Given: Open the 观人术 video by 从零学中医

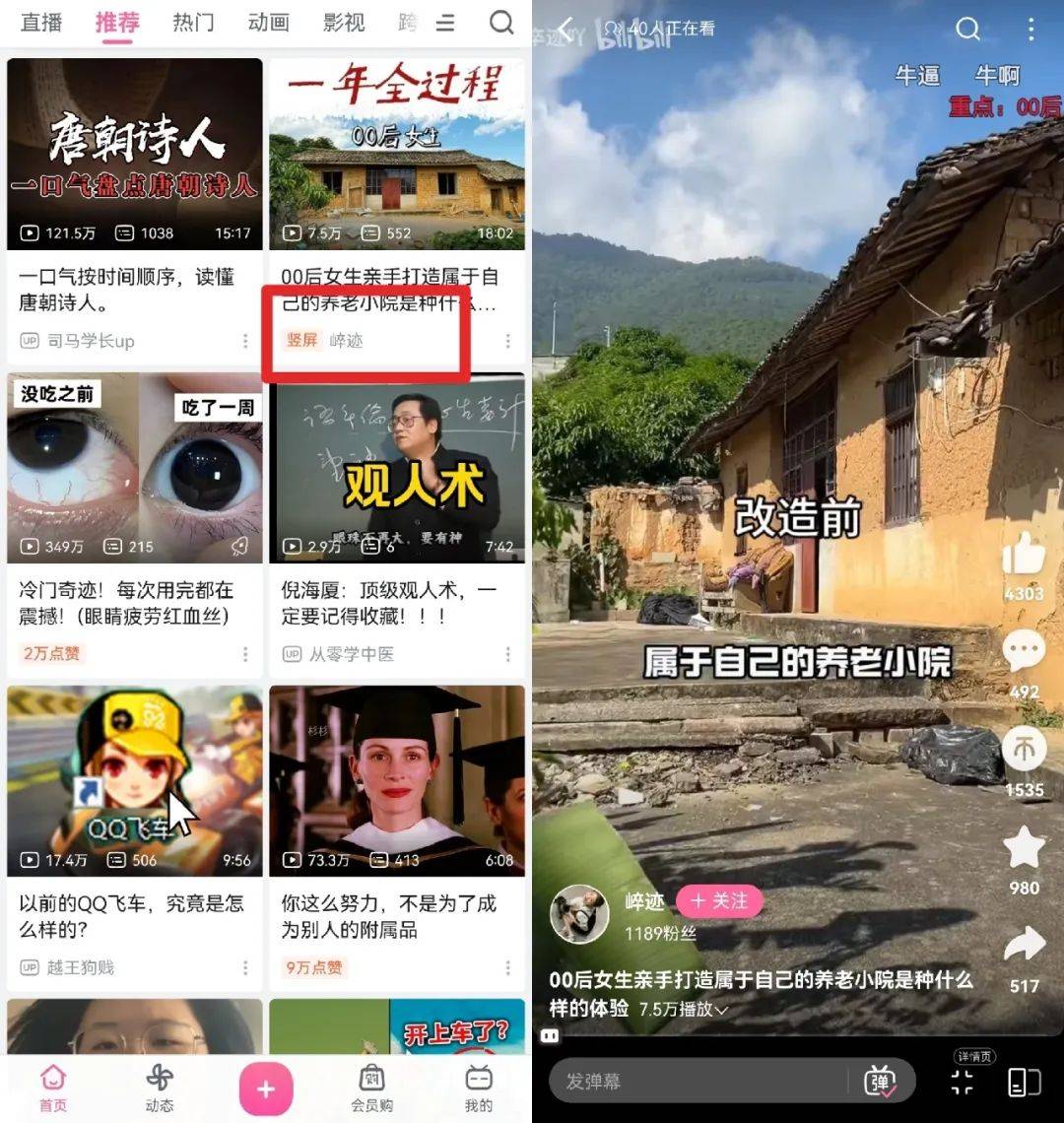Looking at the screenshot, I should [397, 468].
